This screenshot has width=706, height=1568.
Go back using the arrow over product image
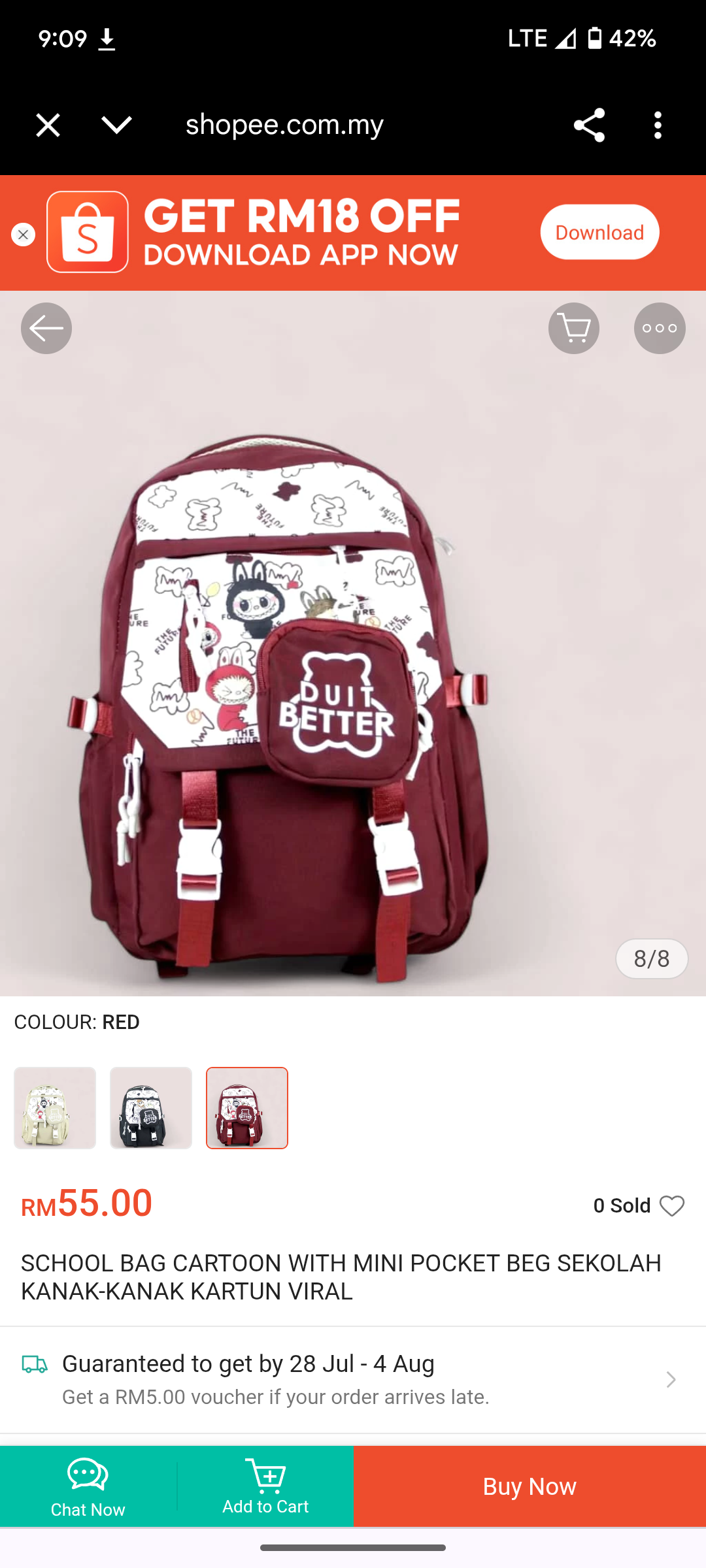pos(46,328)
